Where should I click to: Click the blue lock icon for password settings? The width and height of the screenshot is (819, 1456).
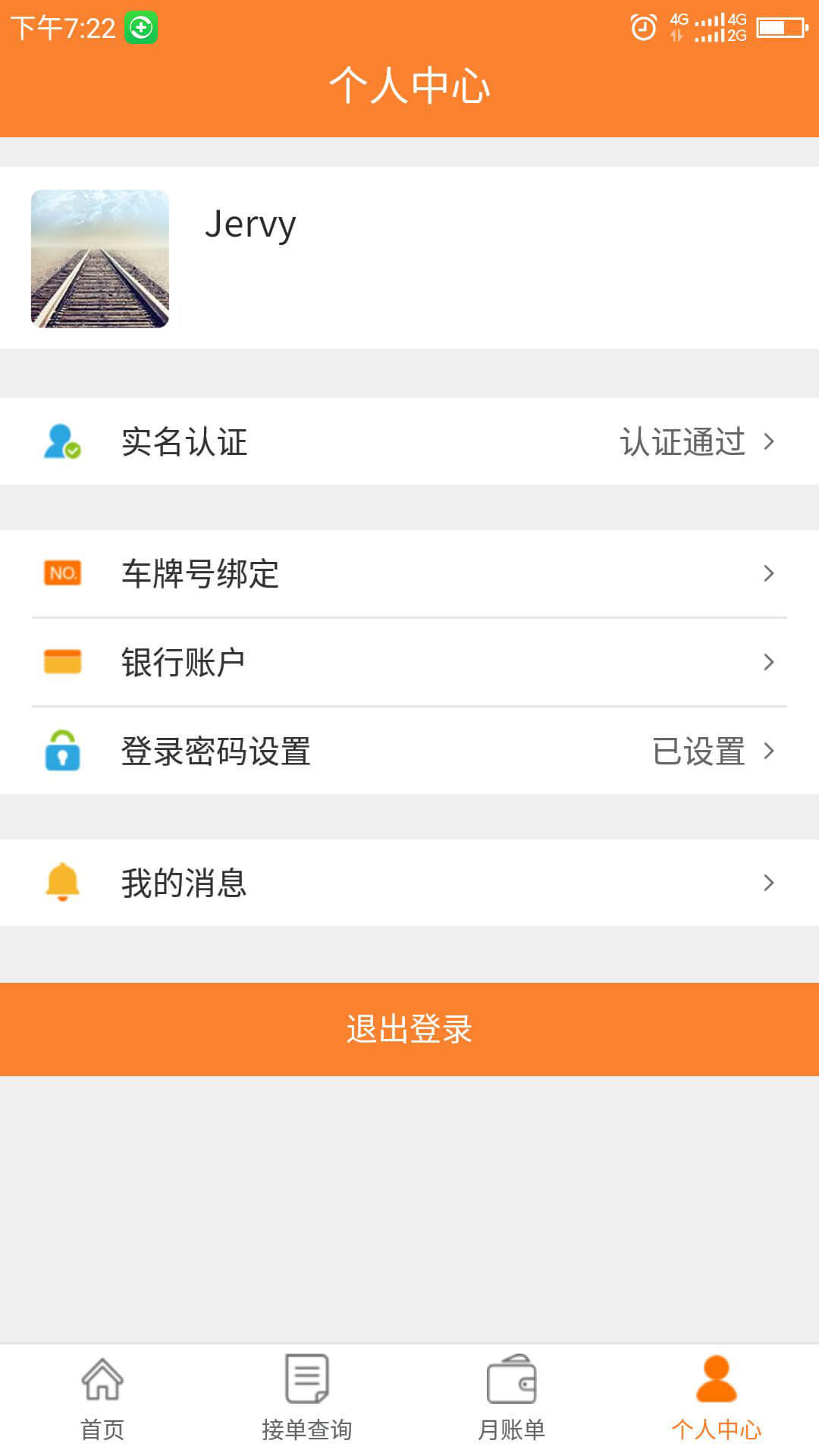click(x=62, y=751)
